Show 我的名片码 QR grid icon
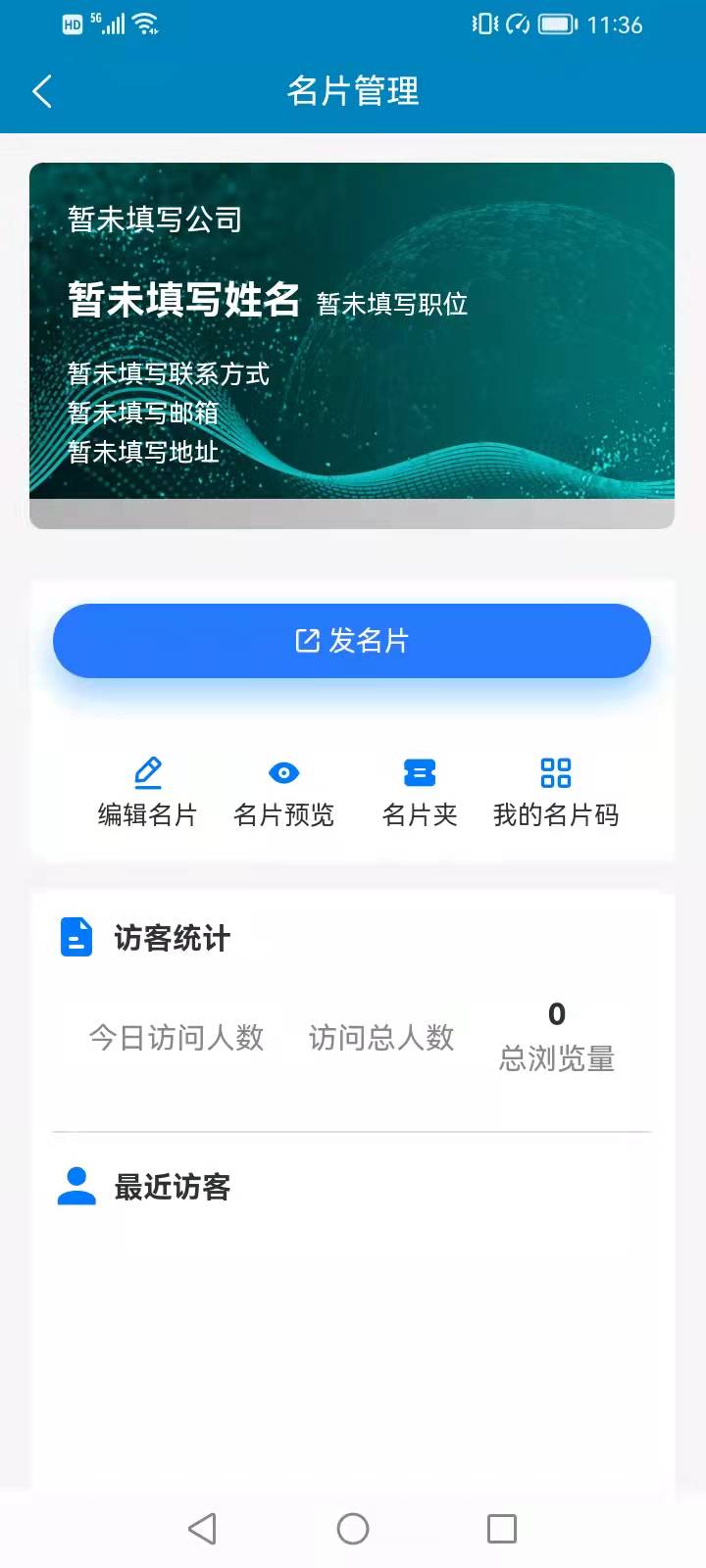706x1568 pixels. pos(556,773)
